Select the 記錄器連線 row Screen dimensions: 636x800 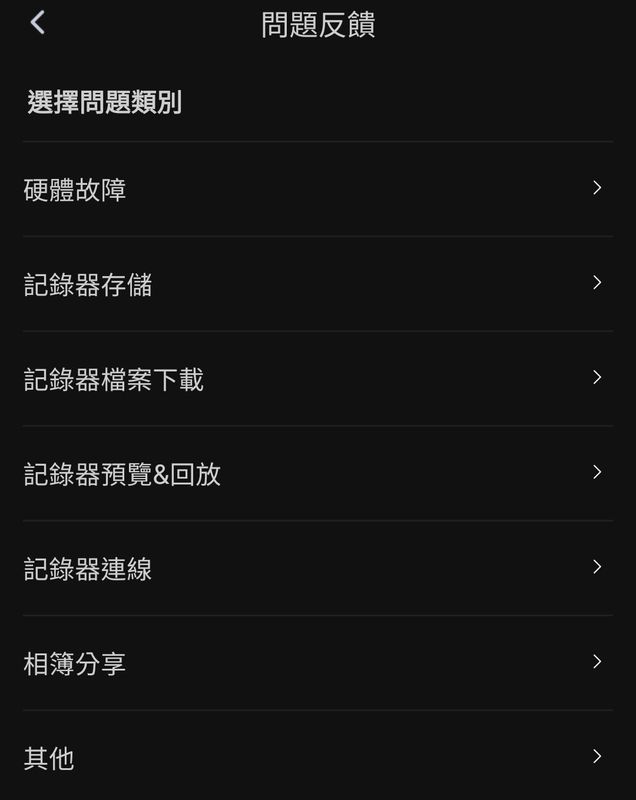(x=317, y=569)
